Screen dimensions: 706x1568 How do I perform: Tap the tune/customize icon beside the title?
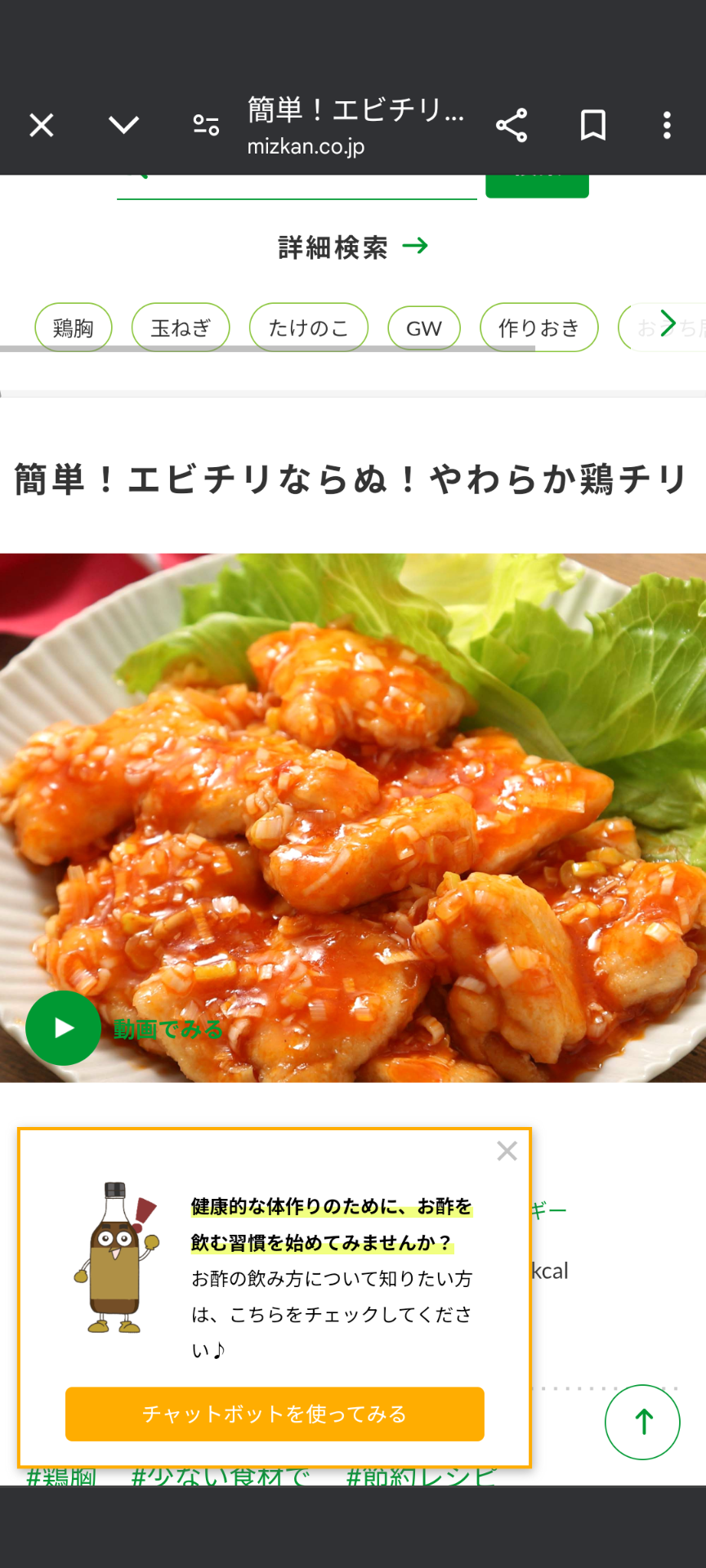pyautogui.click(x=205, y=125)
